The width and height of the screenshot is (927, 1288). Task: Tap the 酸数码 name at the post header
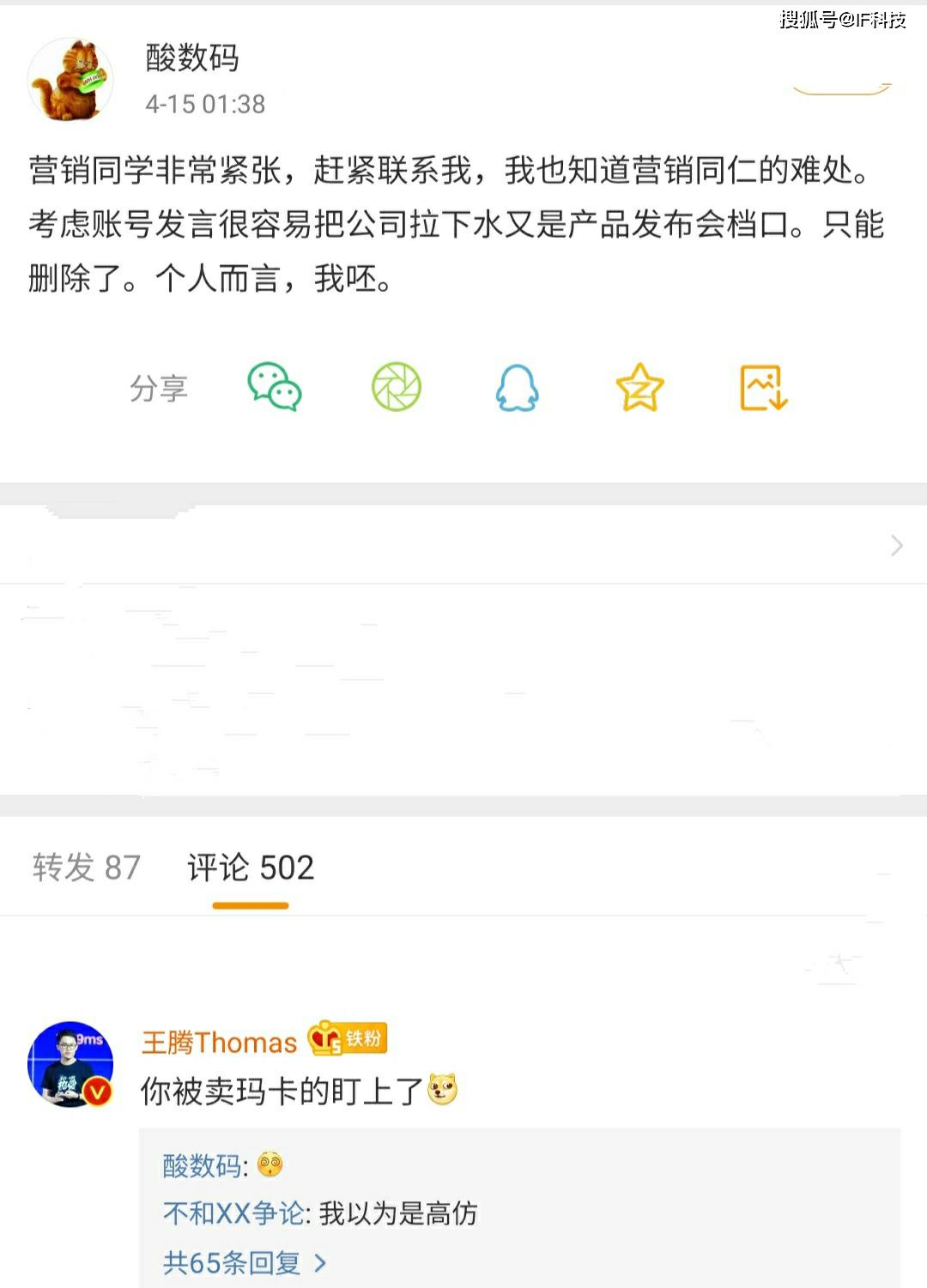[x=192, y=58]
